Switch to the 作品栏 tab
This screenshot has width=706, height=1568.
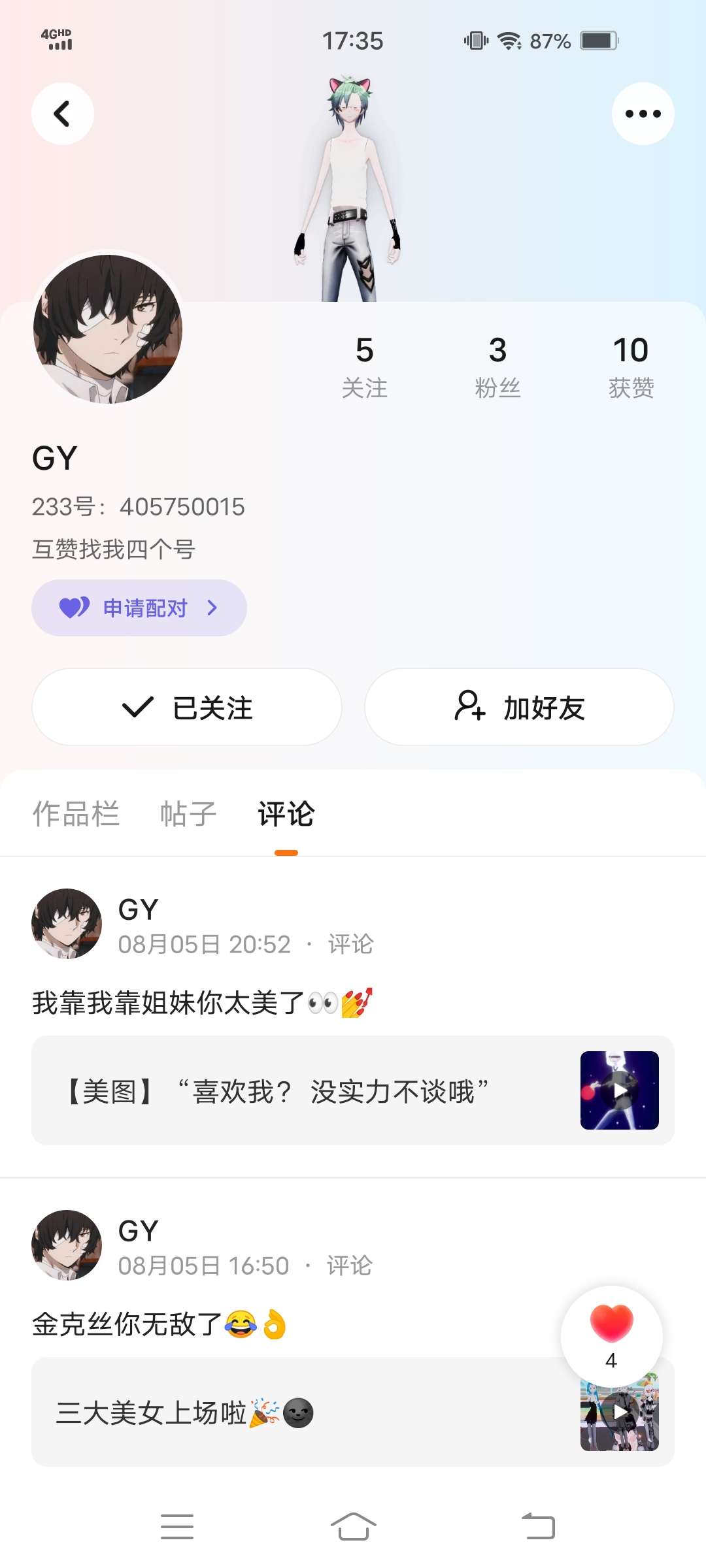[76, 814]
